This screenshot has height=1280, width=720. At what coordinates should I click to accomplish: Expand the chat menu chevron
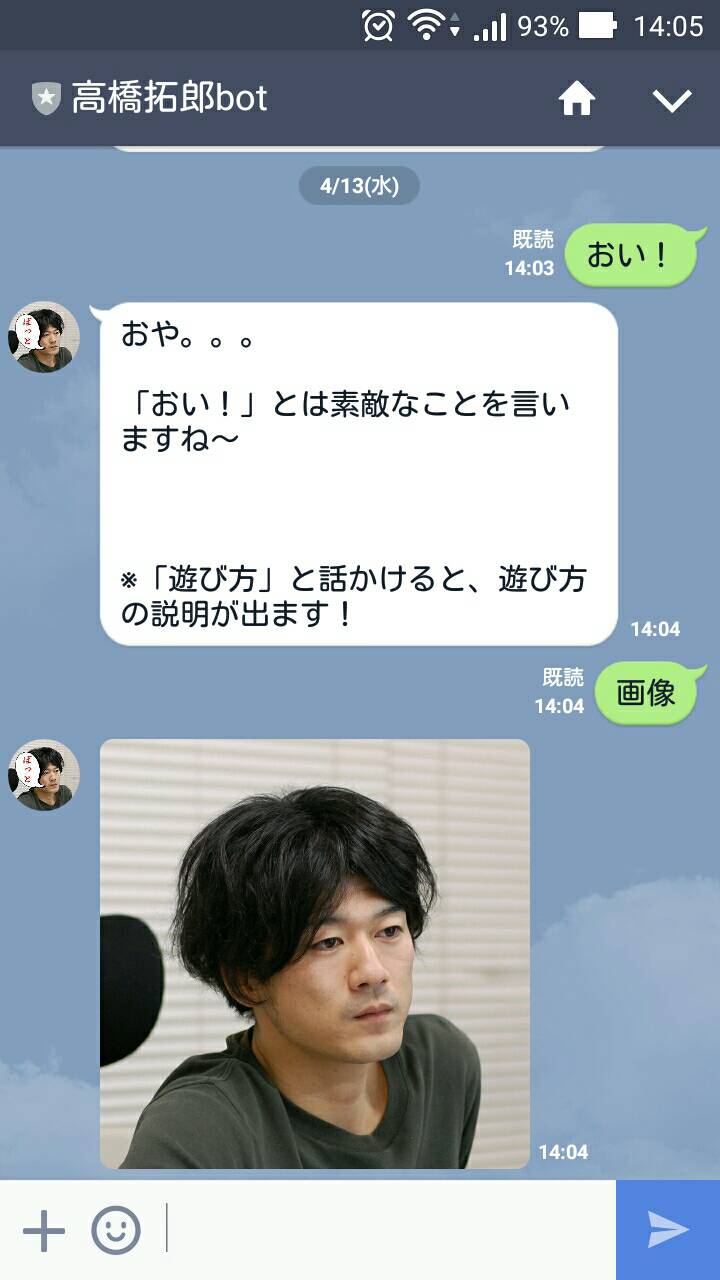[x=671, y=99]
